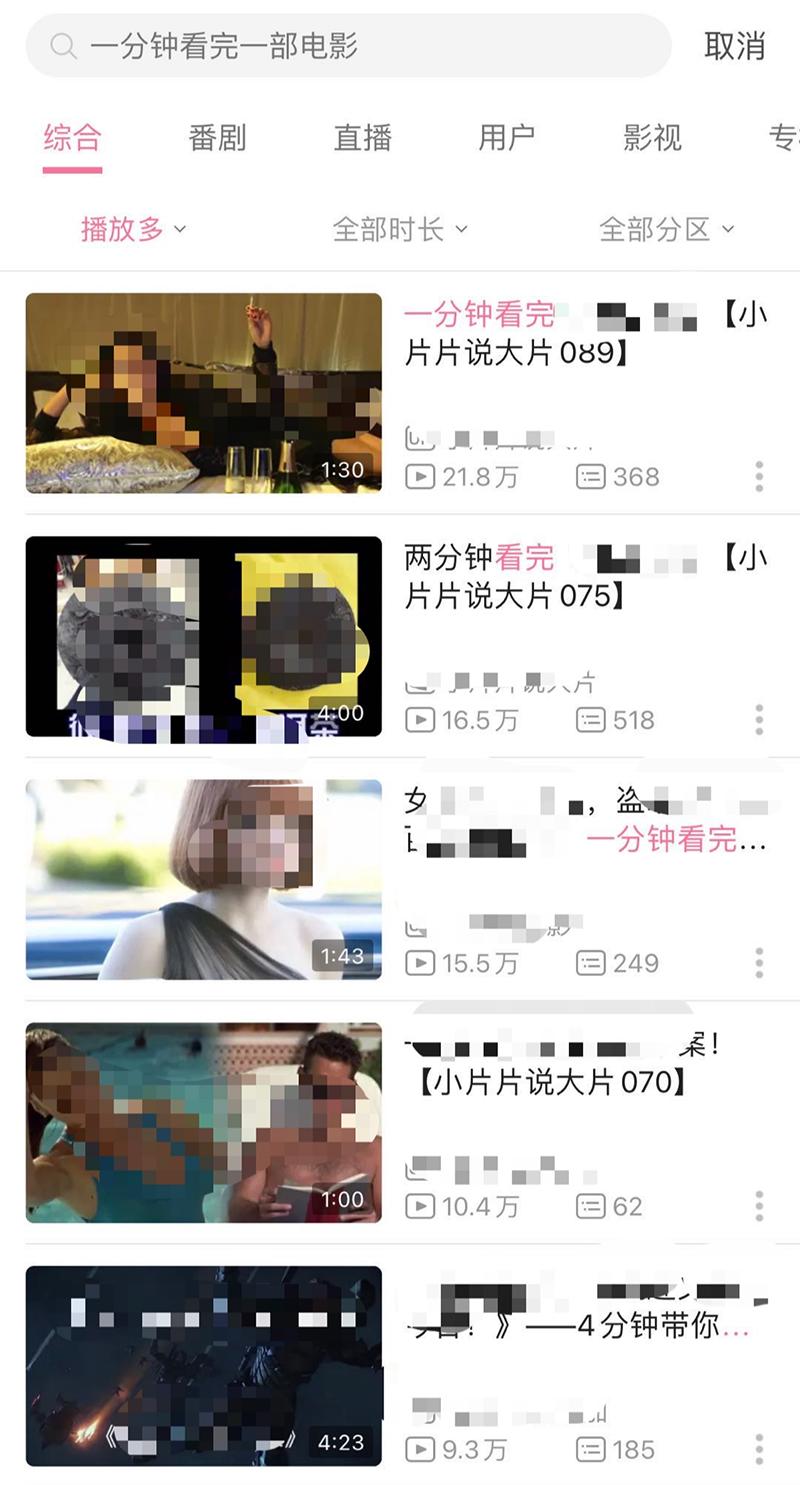Open the 小片片说大片 075 video
800x1485 pixels.
[203, 636]
